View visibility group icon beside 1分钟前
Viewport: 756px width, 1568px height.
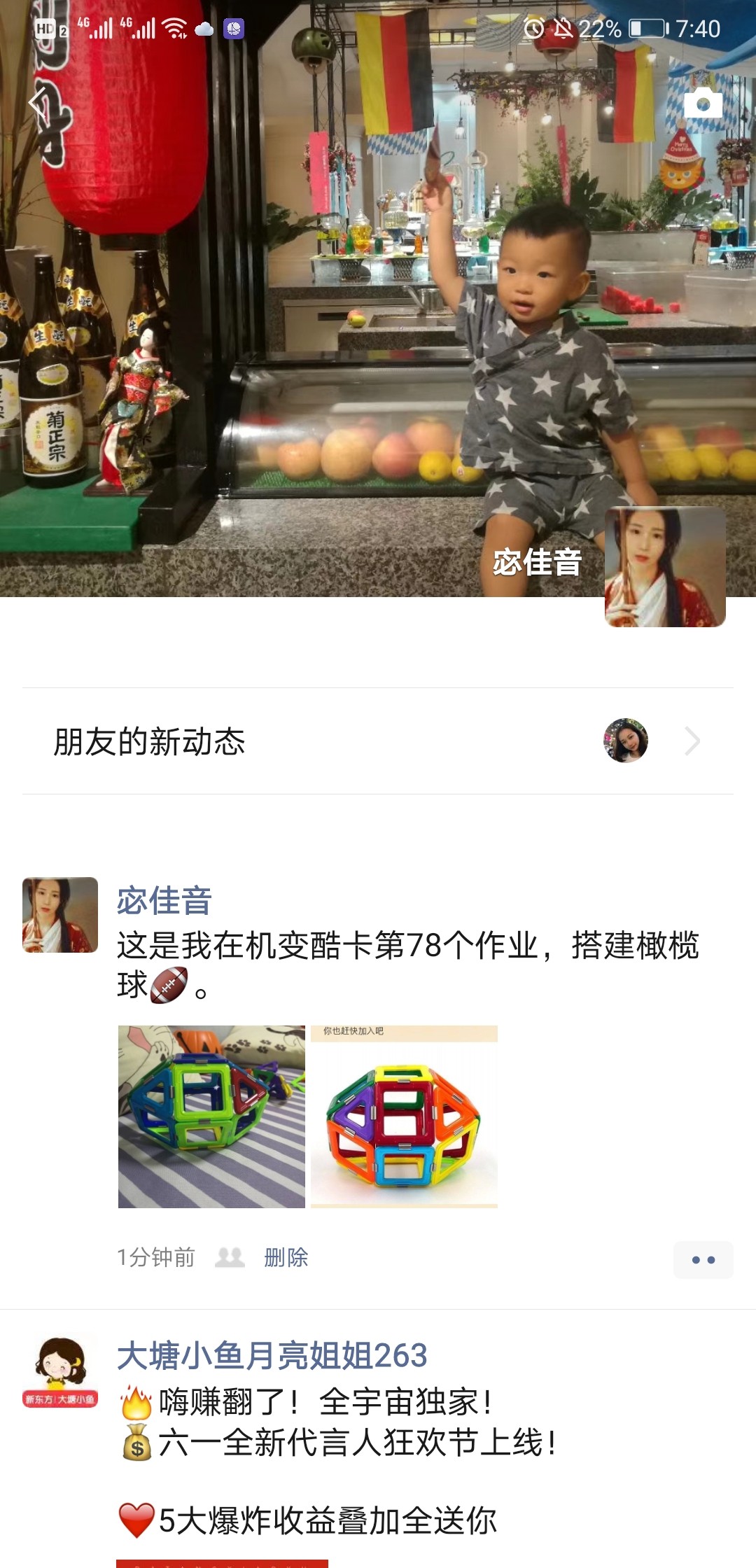coord(230,1257)
